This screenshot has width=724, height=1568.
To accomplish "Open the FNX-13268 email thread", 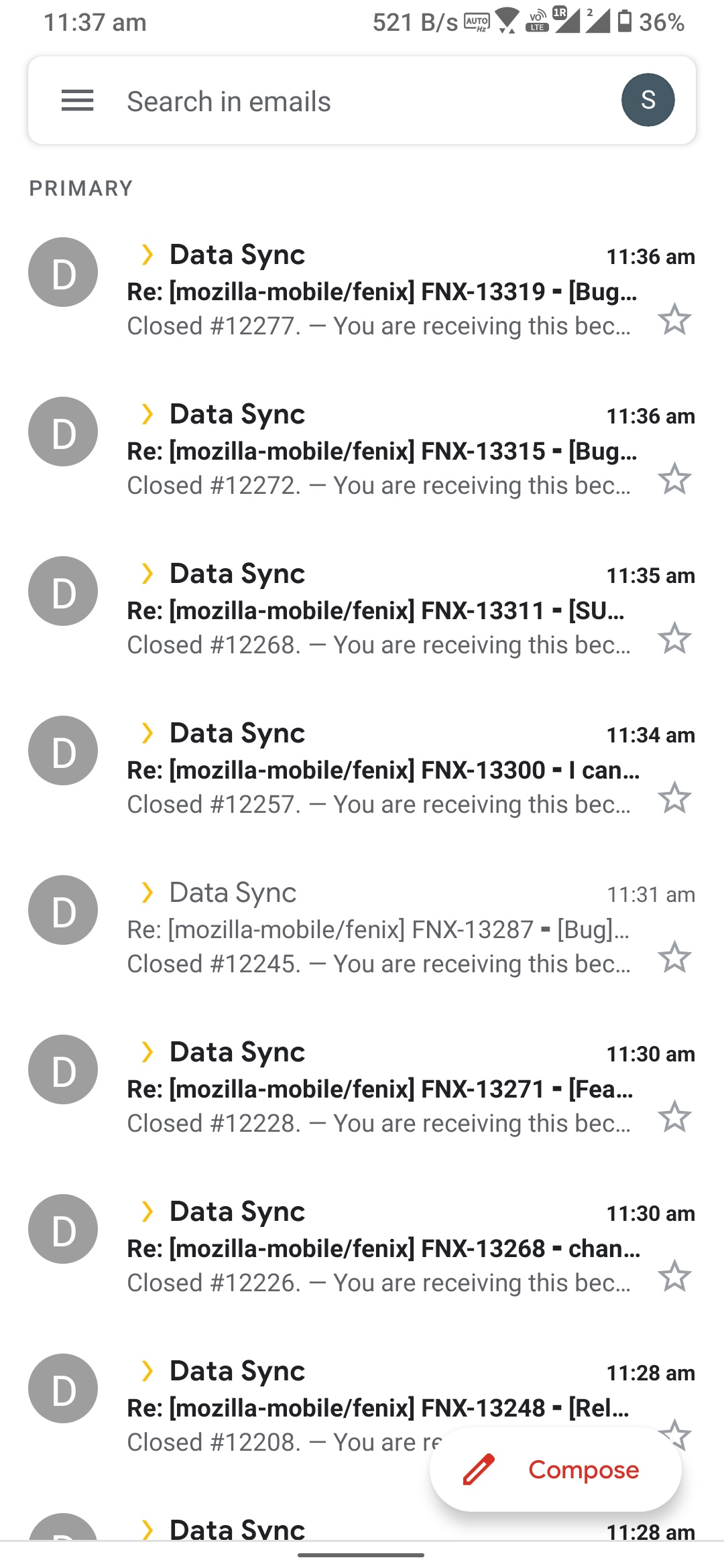I will click(382, 1248).
